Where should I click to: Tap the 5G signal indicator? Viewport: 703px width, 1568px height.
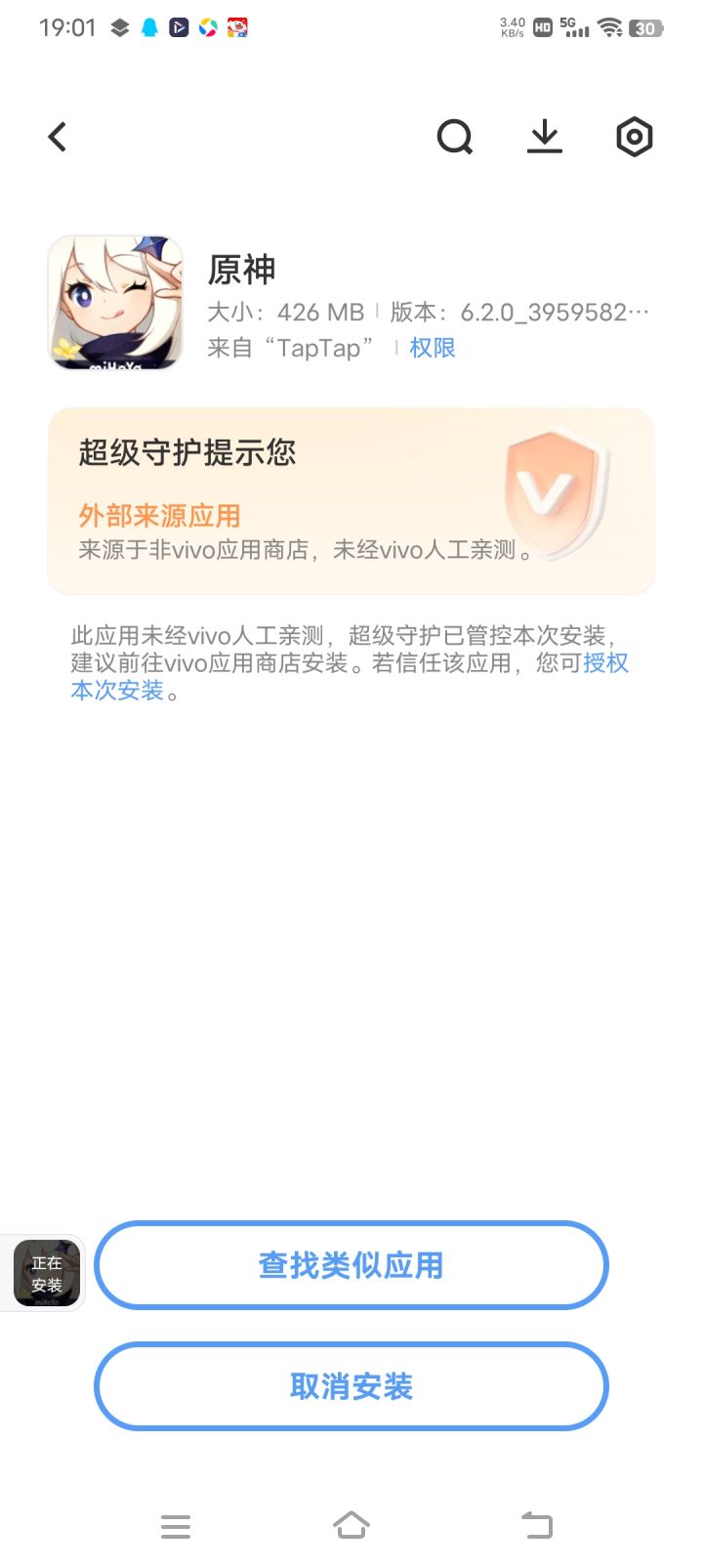576,26
